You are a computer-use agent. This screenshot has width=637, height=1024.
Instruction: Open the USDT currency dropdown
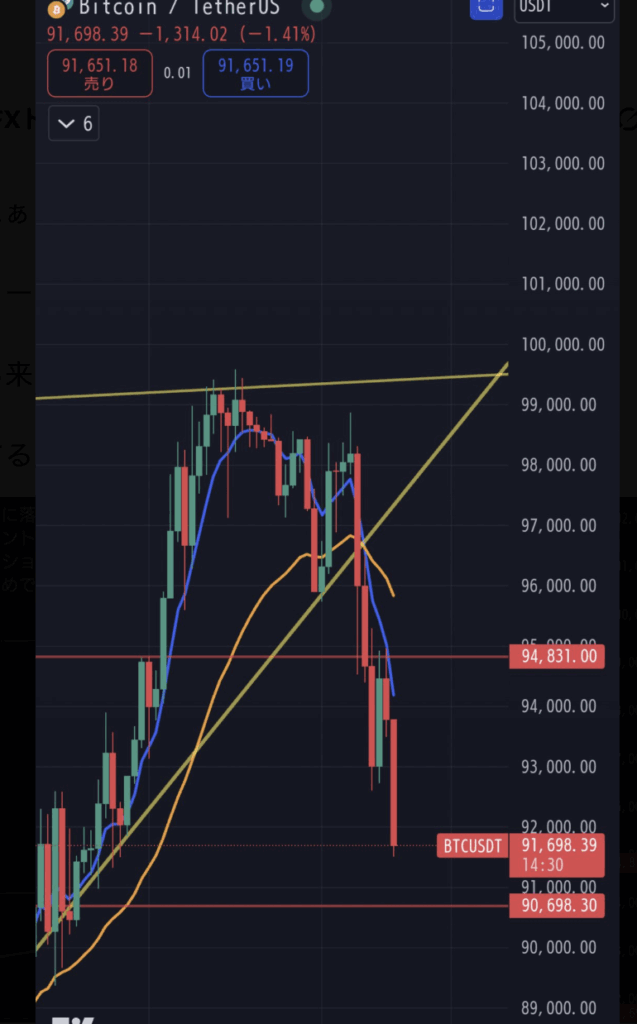pyautogui.click(x=563, y=7)
